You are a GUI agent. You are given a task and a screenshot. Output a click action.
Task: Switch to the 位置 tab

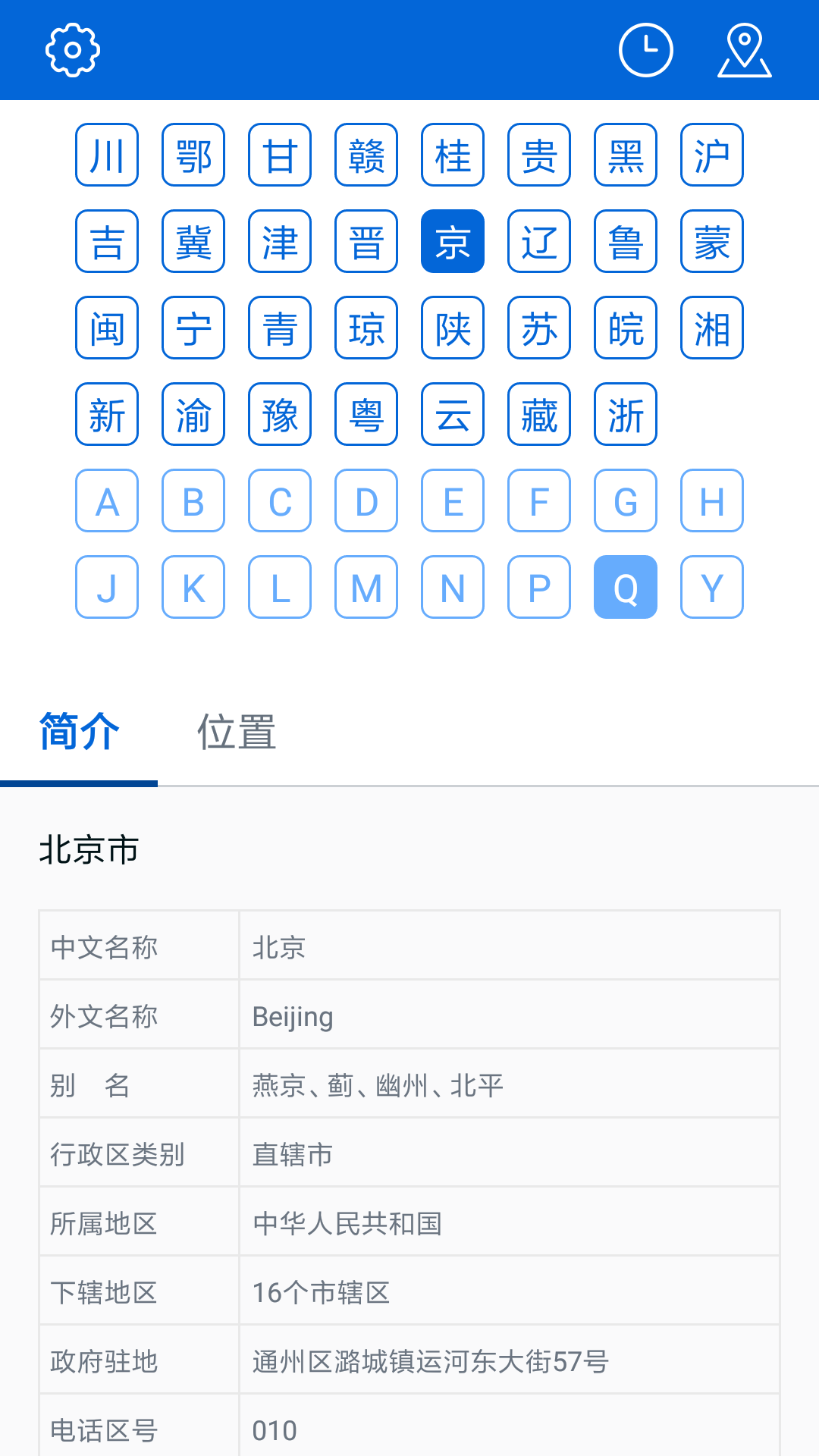point(237,733)
